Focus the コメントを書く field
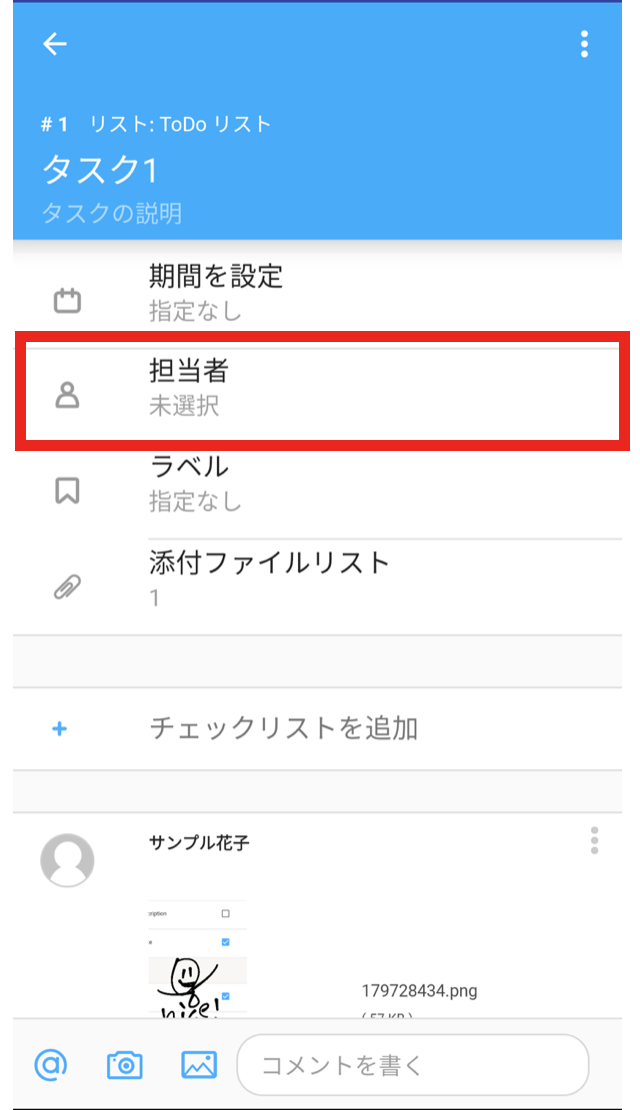 412,1065
